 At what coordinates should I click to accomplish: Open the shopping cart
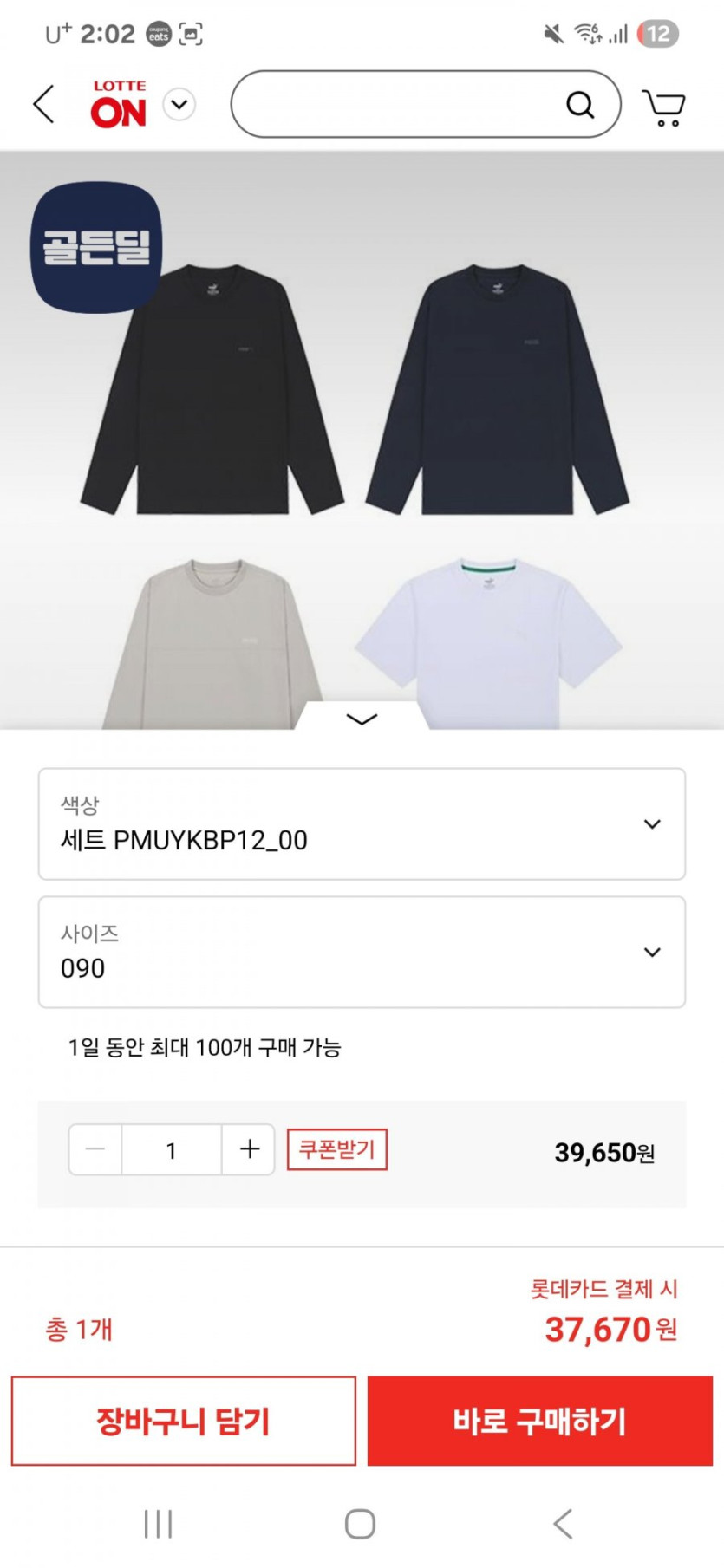(x=664, y=107)
